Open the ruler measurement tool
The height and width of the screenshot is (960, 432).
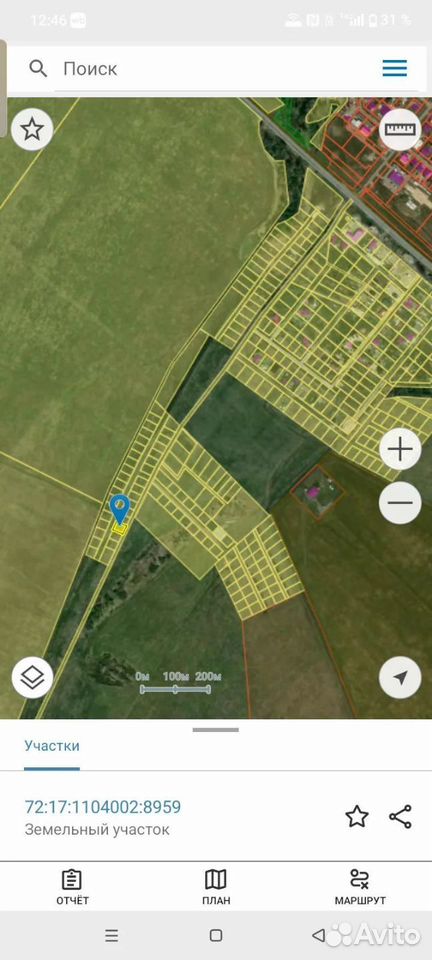[x=400, y=129]
